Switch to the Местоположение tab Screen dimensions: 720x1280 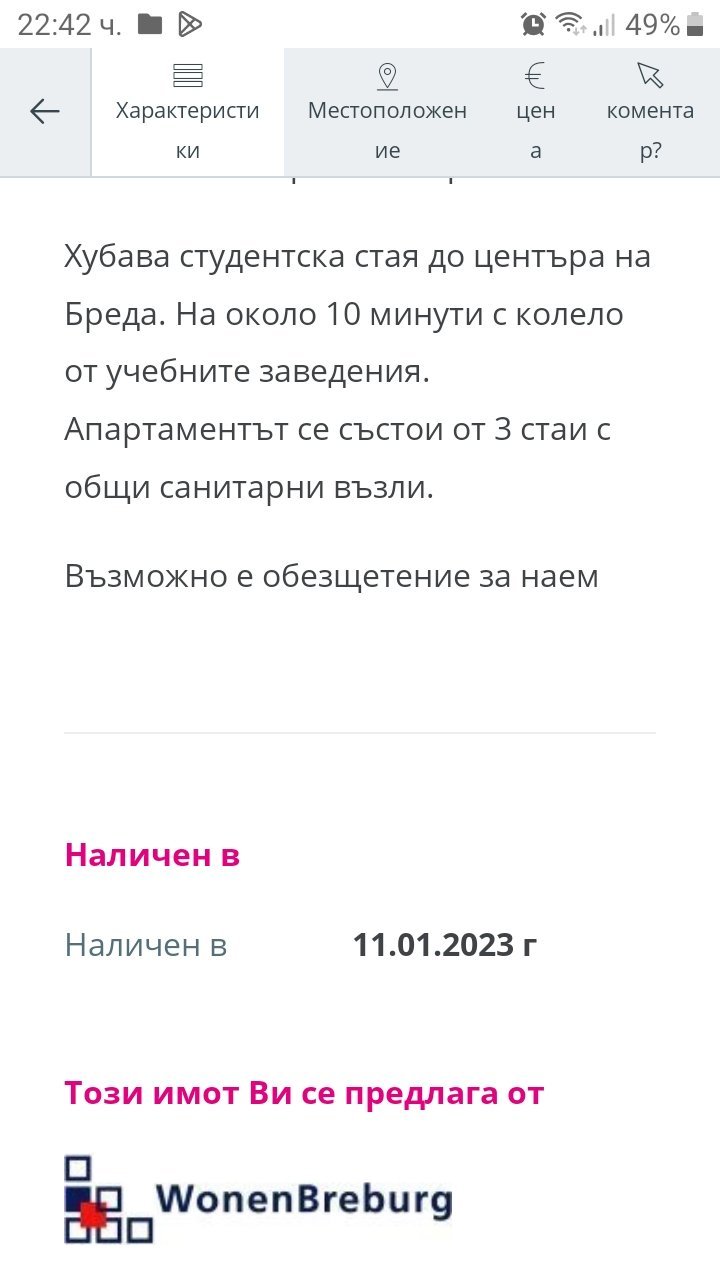pos(387,112)
